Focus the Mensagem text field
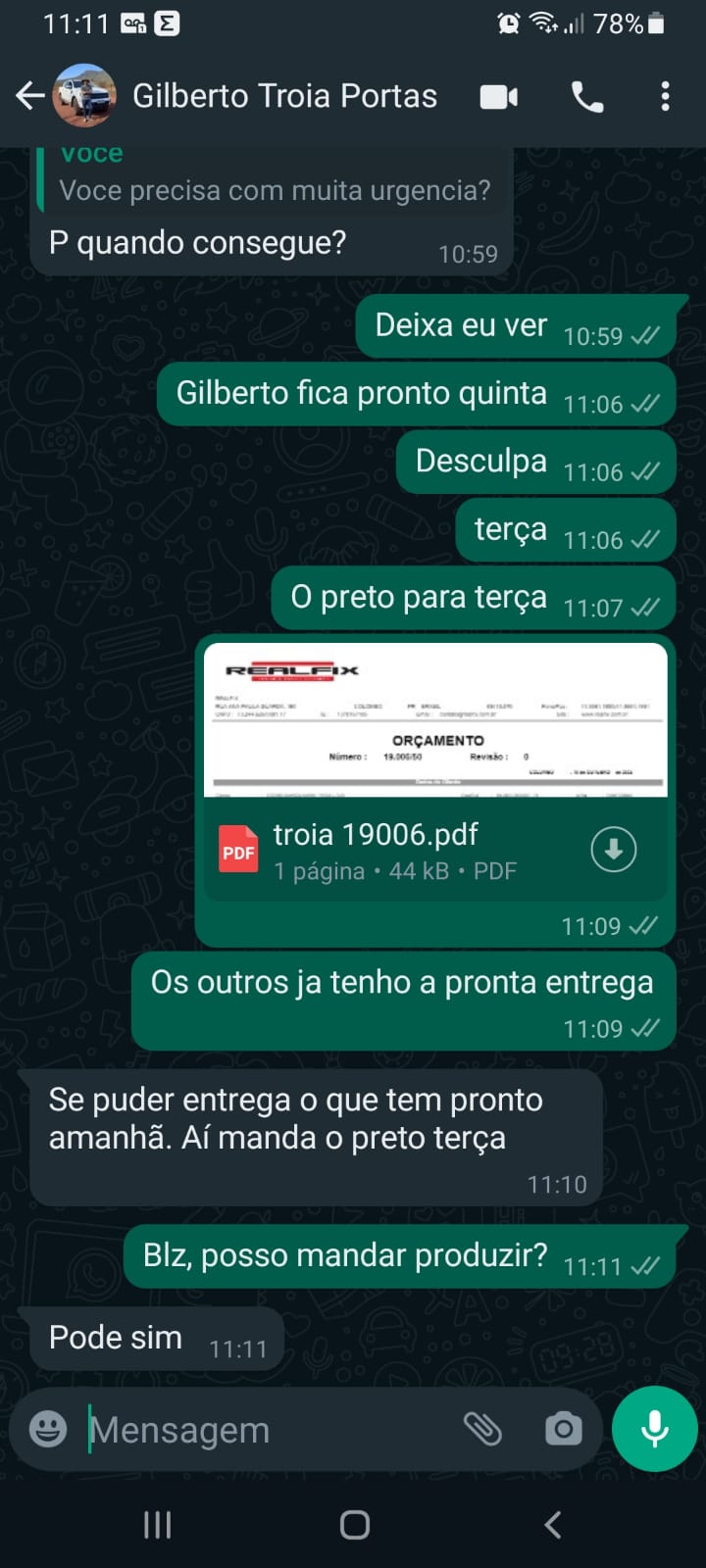The width and height of the screenshot is (706, 1568). [265, 1430]
